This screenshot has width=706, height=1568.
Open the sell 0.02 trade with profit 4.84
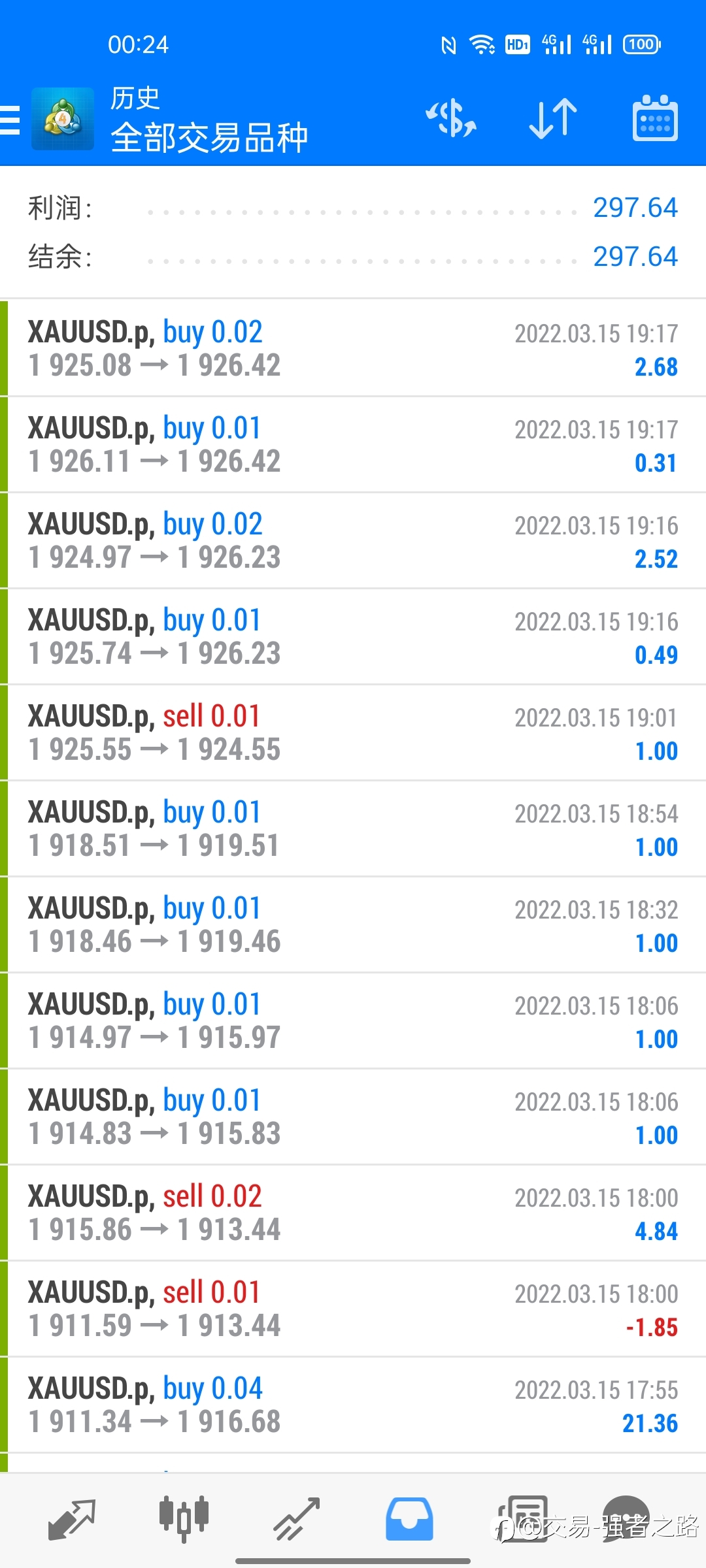(x=353, y=1213)
